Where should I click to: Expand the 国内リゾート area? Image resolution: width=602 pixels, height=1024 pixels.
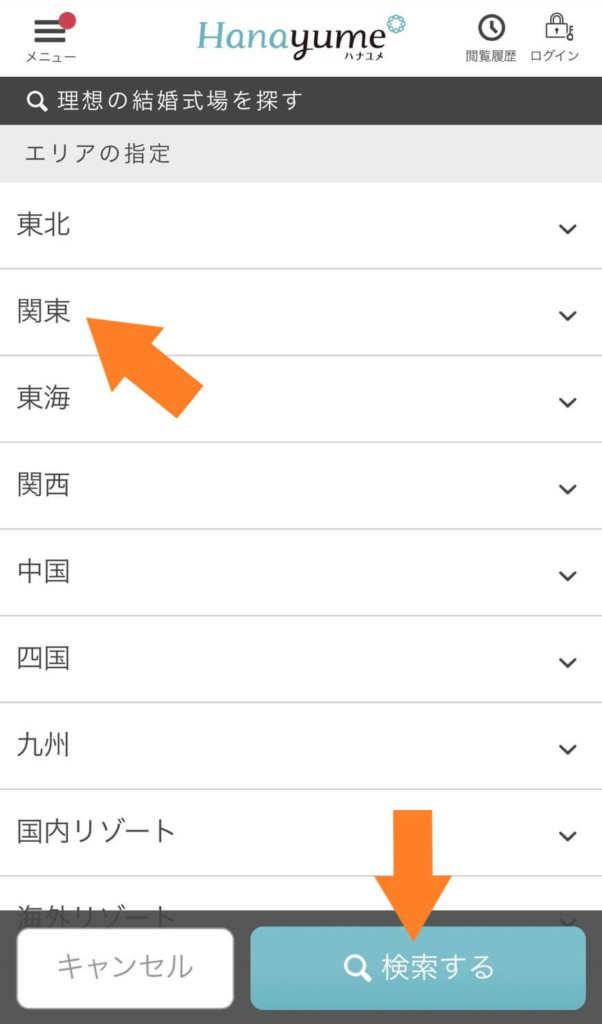click(301, 833)
